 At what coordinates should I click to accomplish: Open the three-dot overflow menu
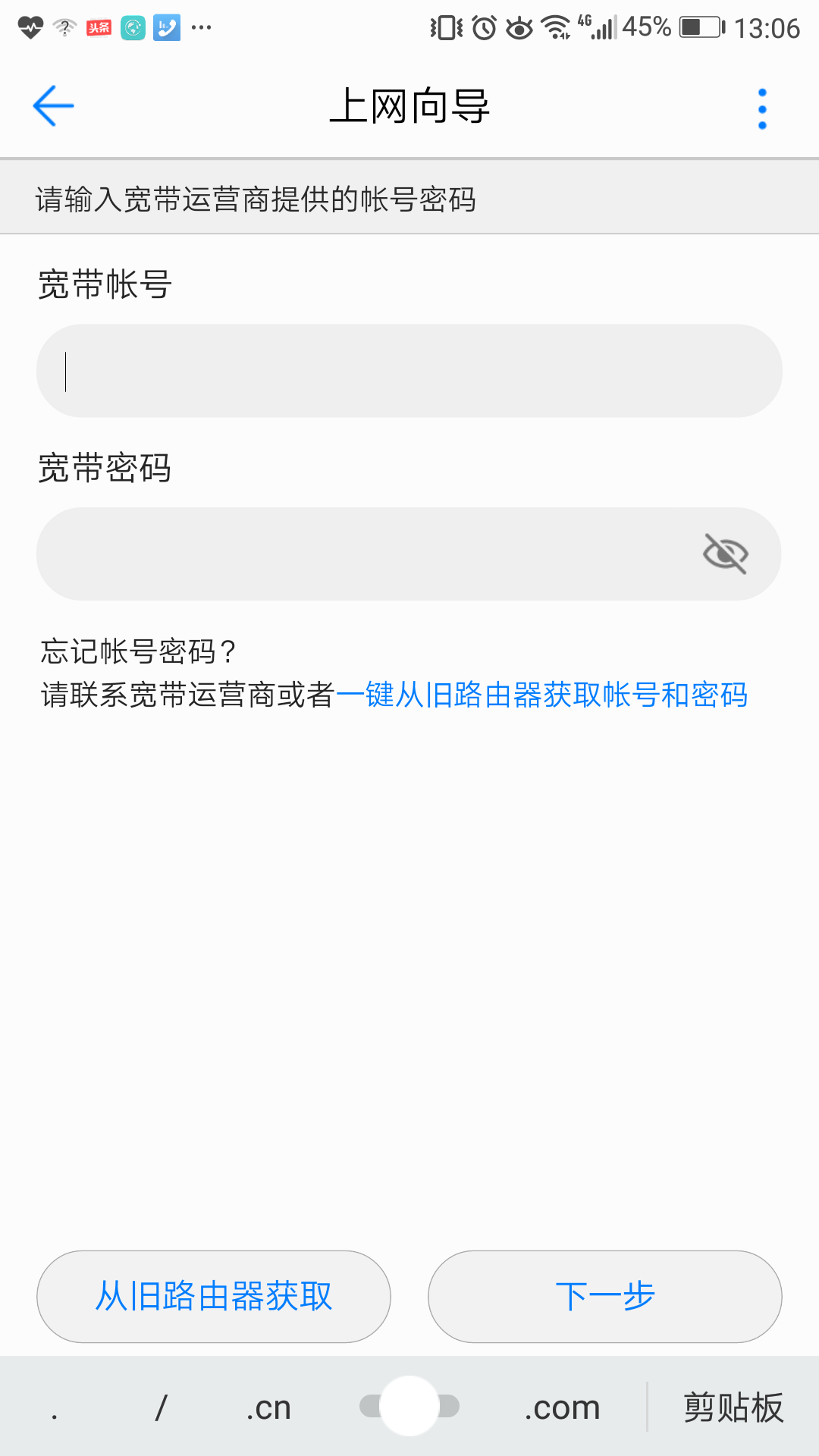point(762,108)
